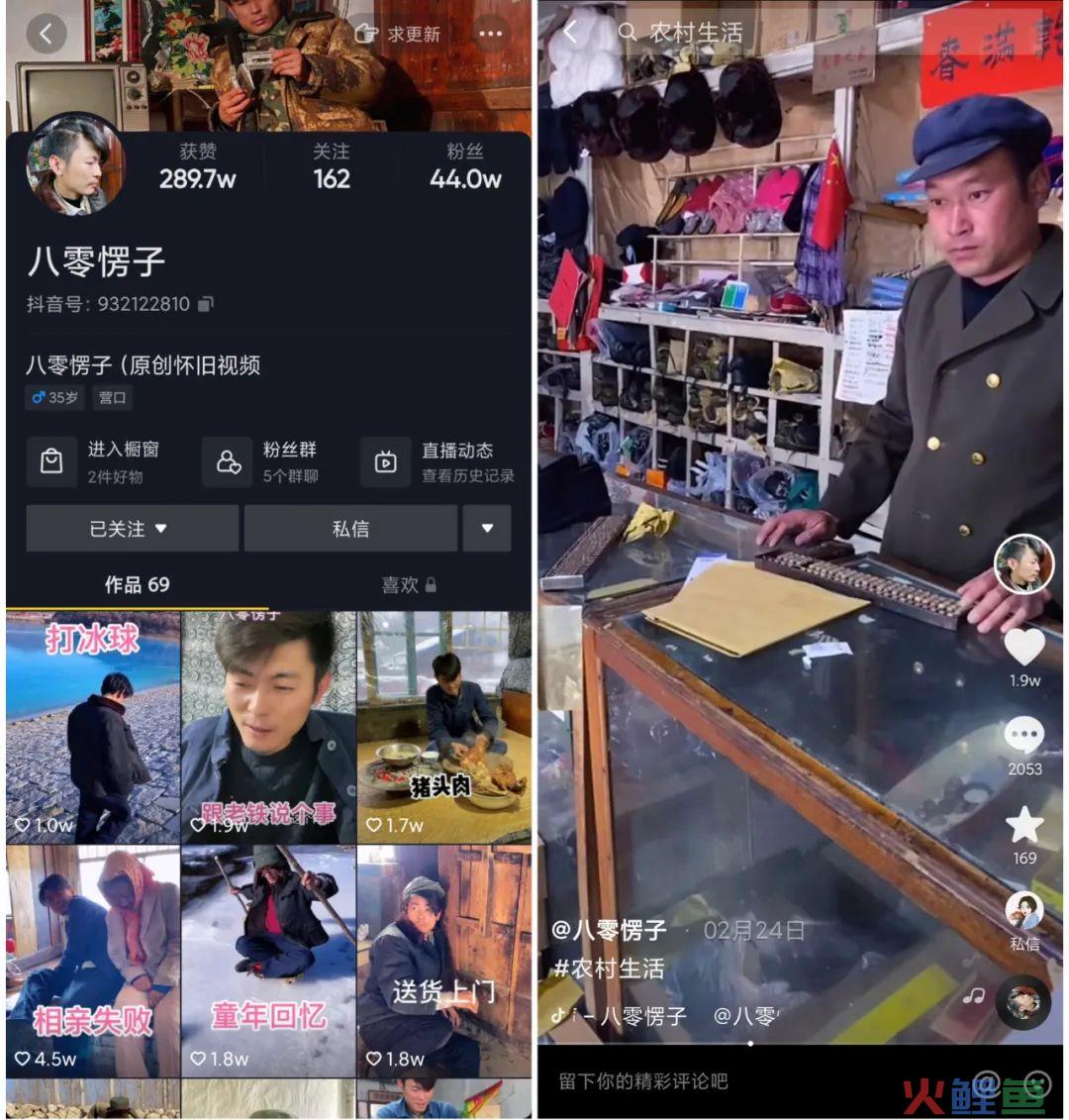
Task: Switch to the 喜欢 tab
Action: (x=408, y=585)
